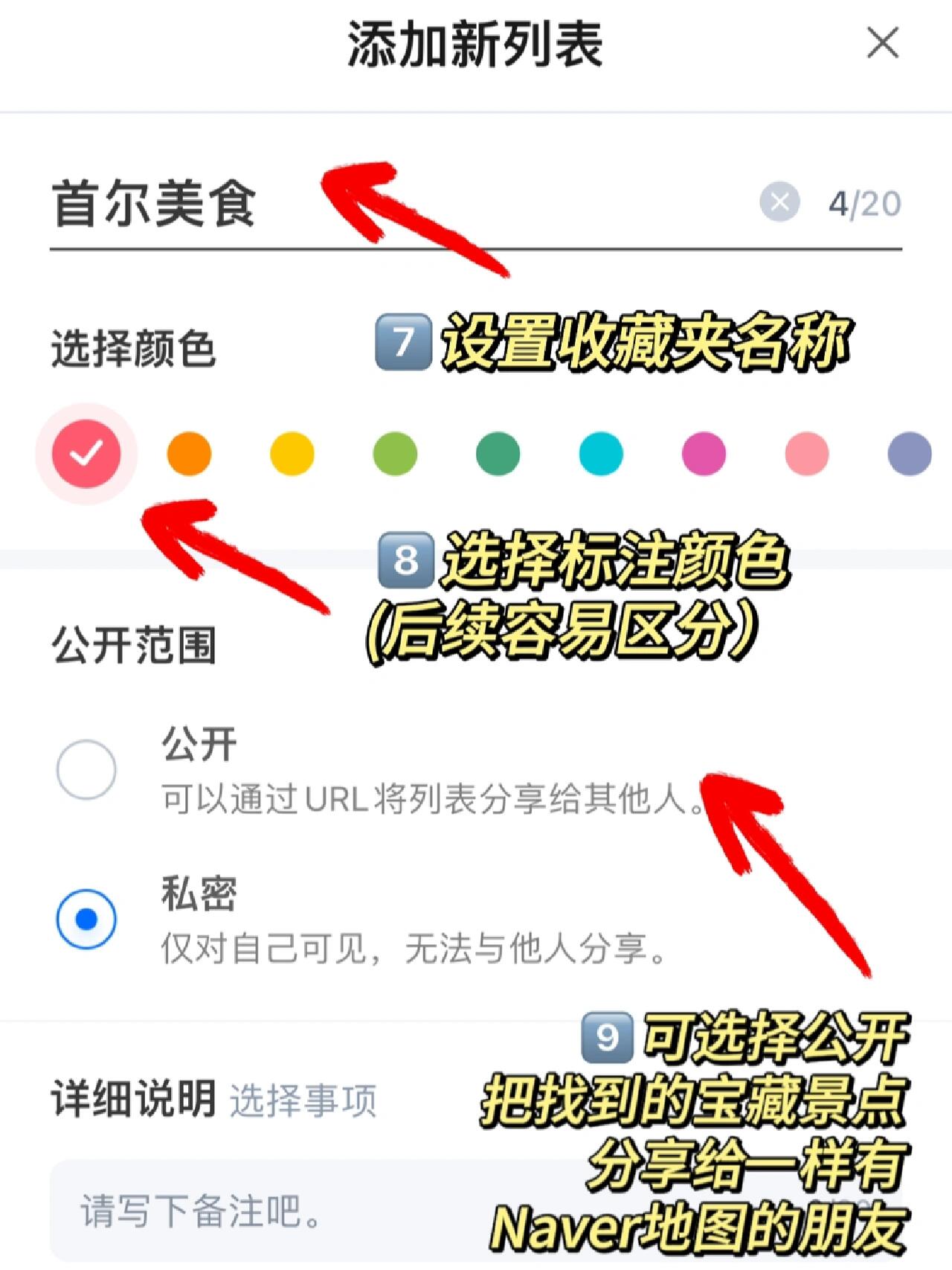Select the orange color swatch

[189, 453]
